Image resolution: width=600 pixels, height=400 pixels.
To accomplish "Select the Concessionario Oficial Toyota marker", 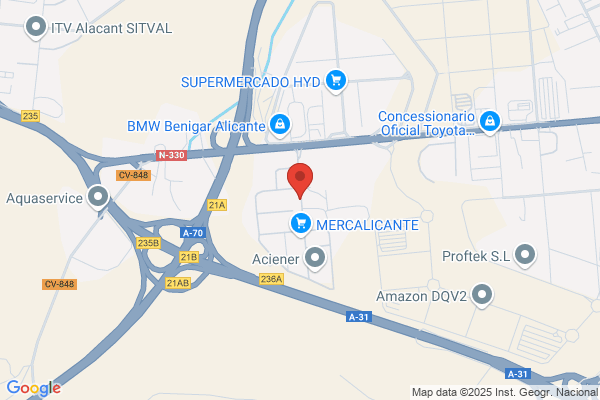I will point(490,122).
